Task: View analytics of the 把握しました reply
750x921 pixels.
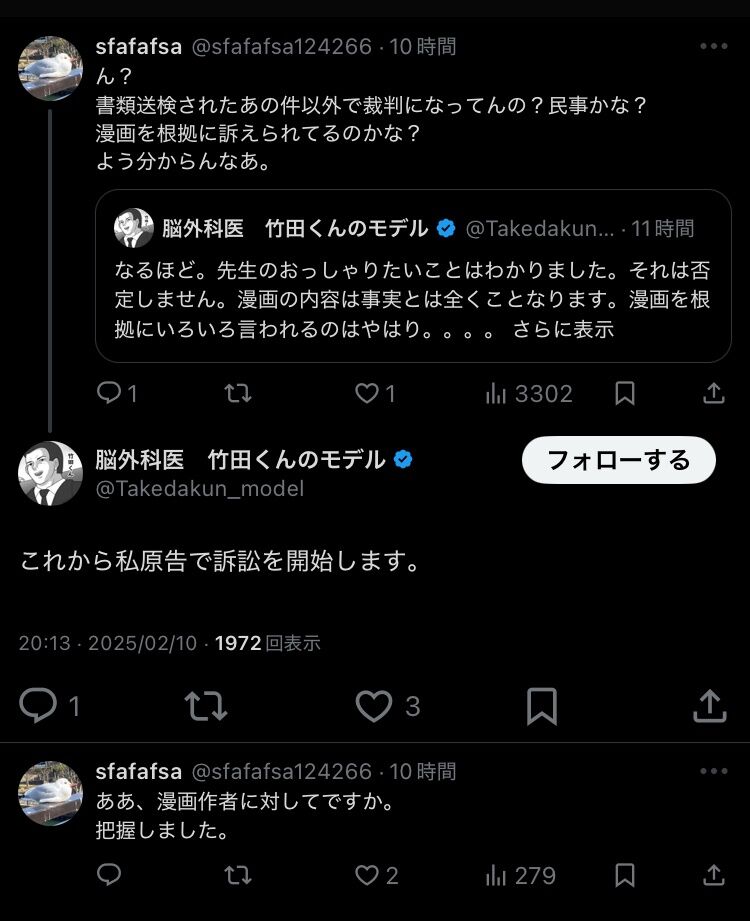Action: 520,876
